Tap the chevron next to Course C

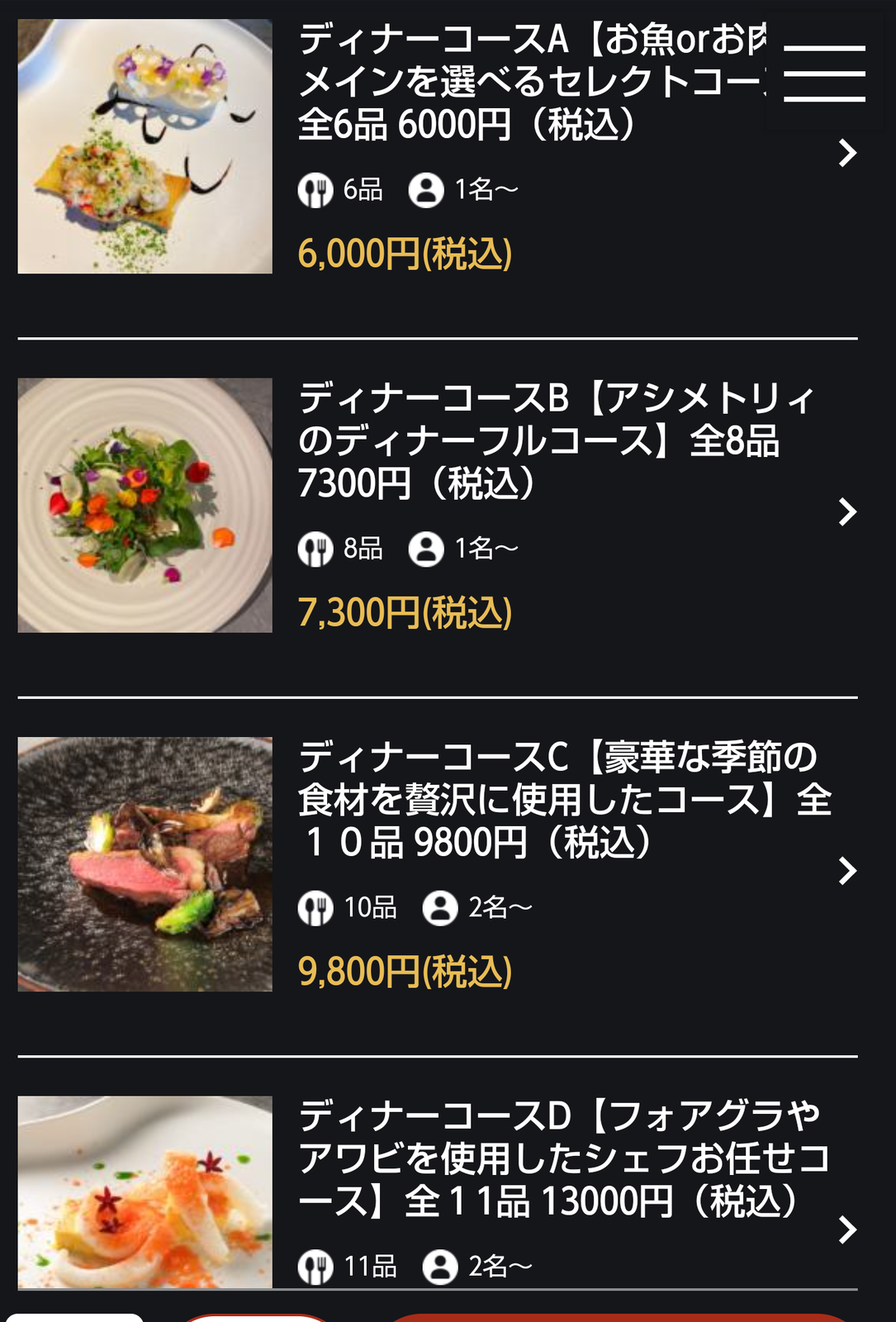point(847,871)
